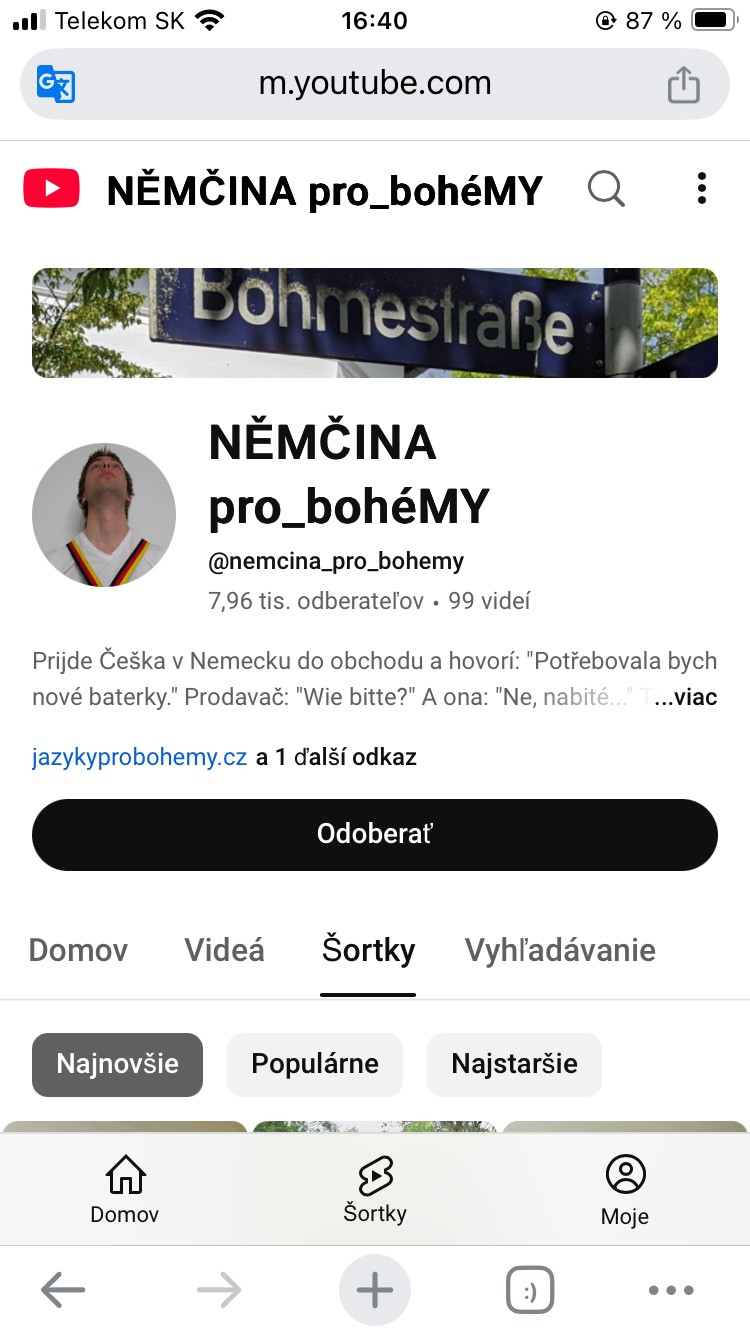Switch to the channel's Domov tab
The height and width of the screenshot is (1334, 750).
tap(78, 950)
